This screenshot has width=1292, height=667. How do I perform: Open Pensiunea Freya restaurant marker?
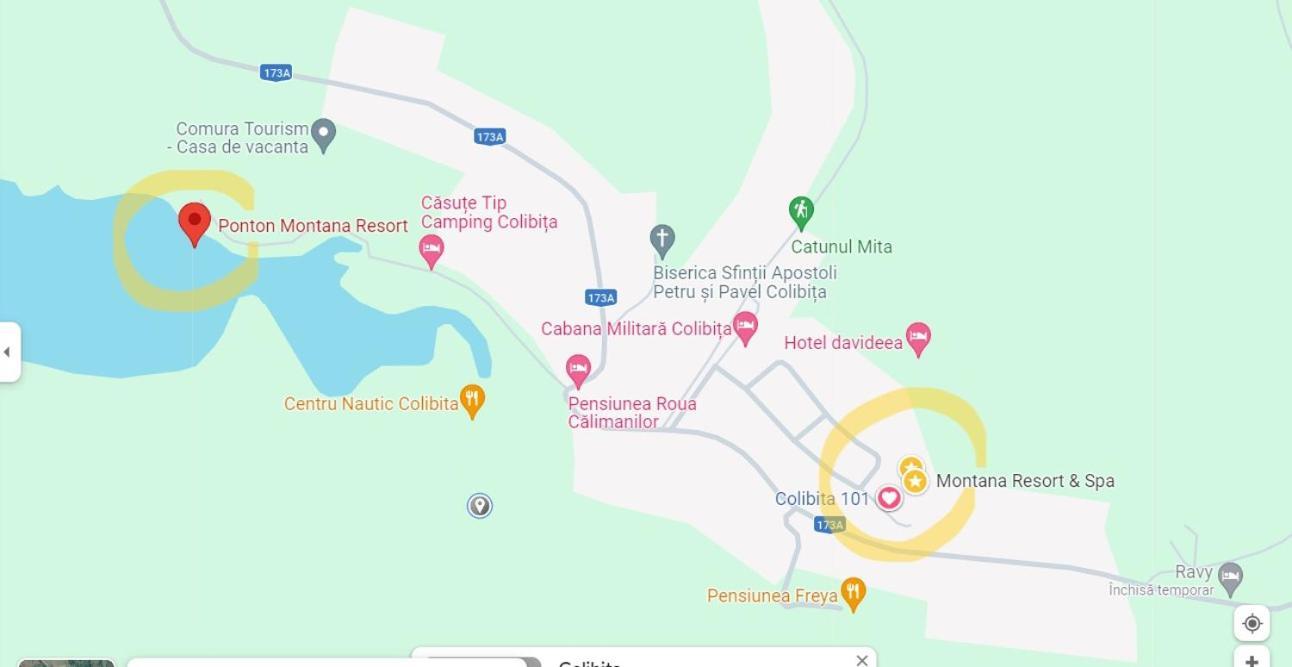pos(852,593)
